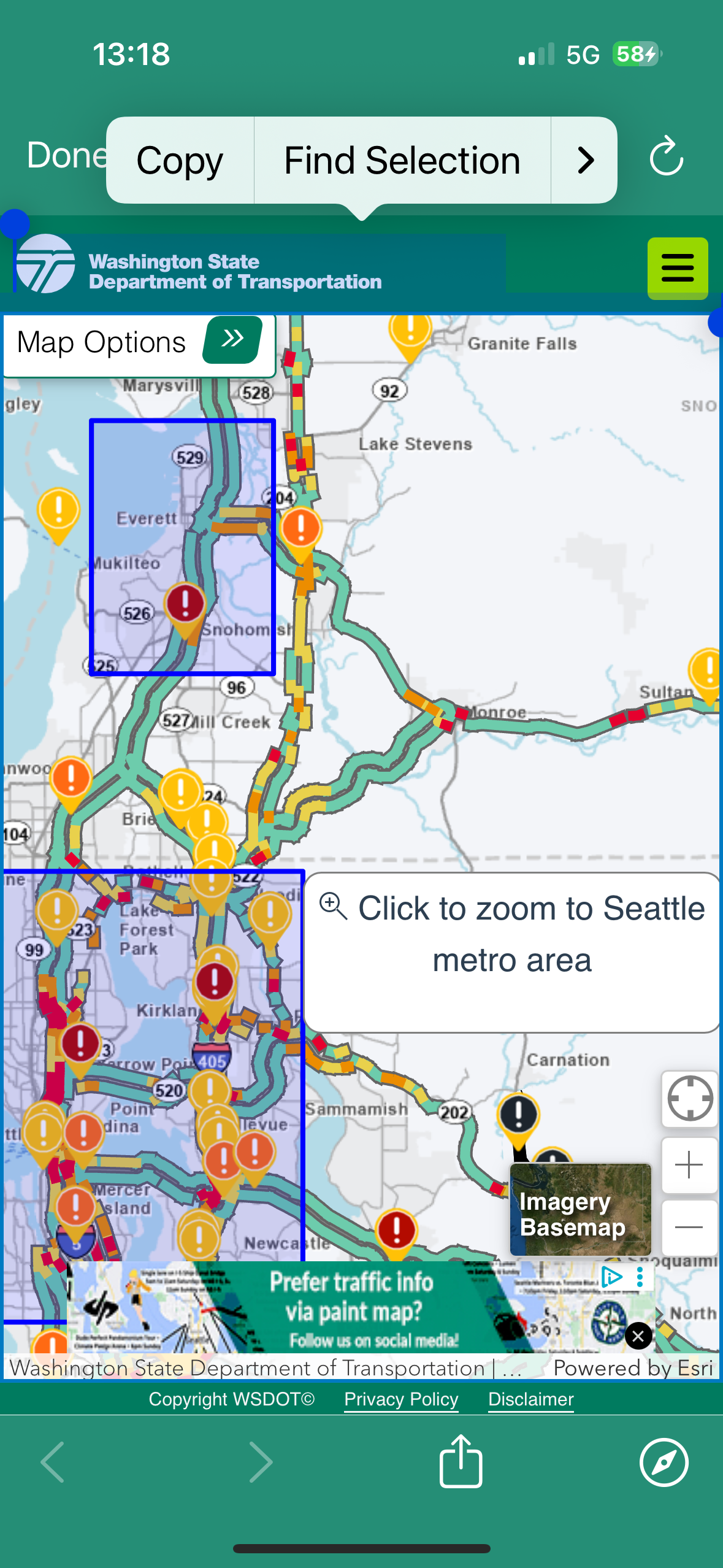Screen dimensions: 723x1568
Task: Open the ad choices icon
Action: tap(611, 1277)
